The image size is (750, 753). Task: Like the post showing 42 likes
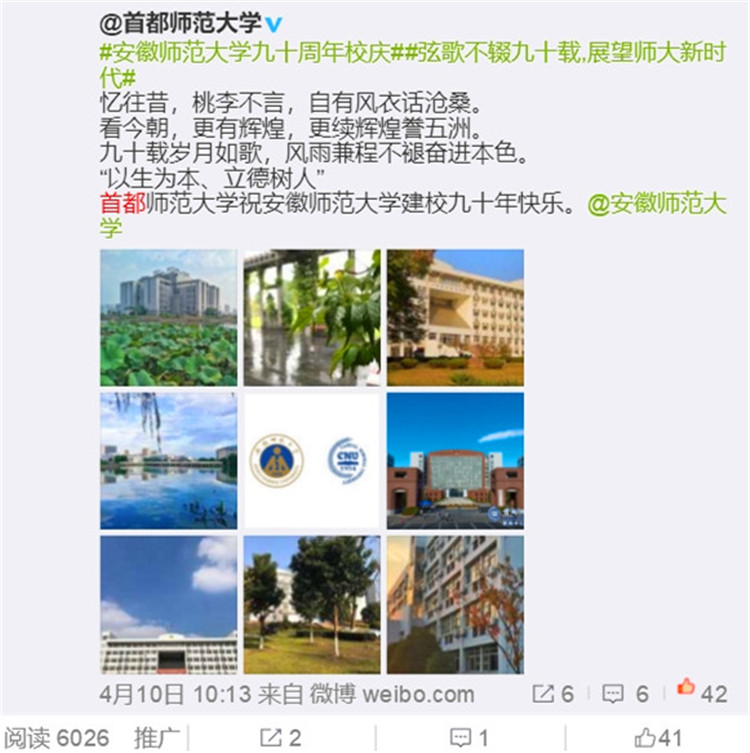[x=701, y=692]
